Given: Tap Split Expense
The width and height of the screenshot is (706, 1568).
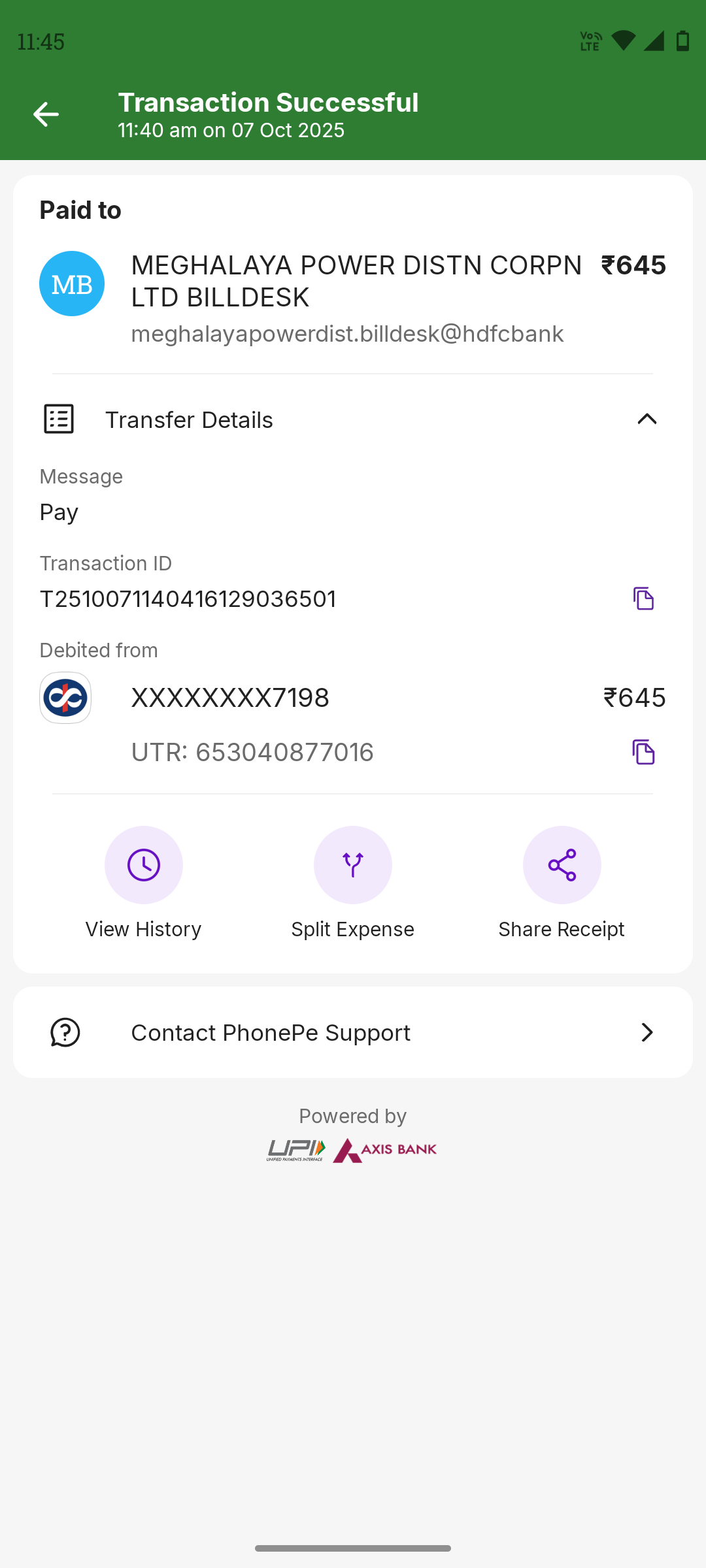Looking at the screenshot, I should pos(353,865).
